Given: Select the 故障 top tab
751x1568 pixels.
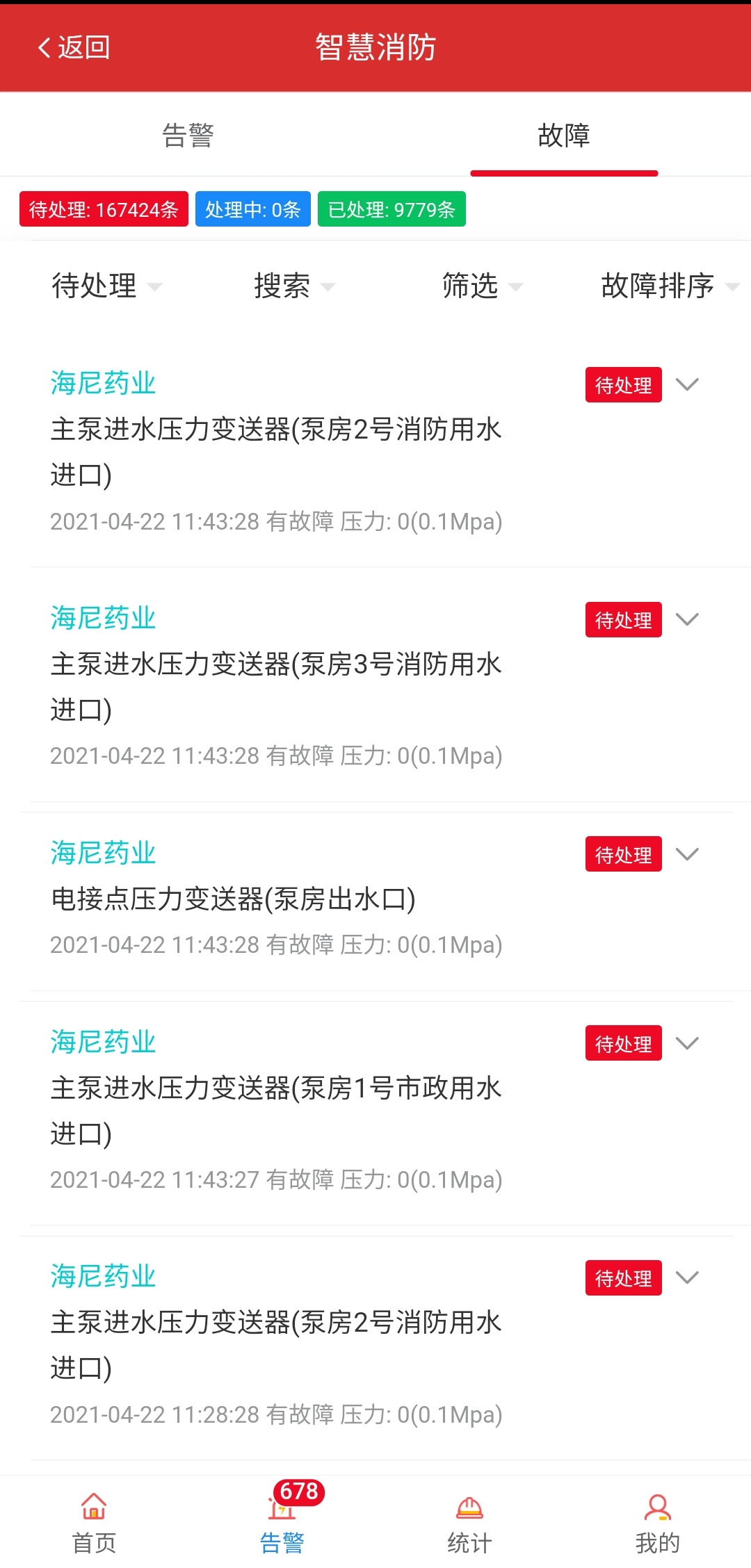Looking at the screenshot, I should coord(563,135).
